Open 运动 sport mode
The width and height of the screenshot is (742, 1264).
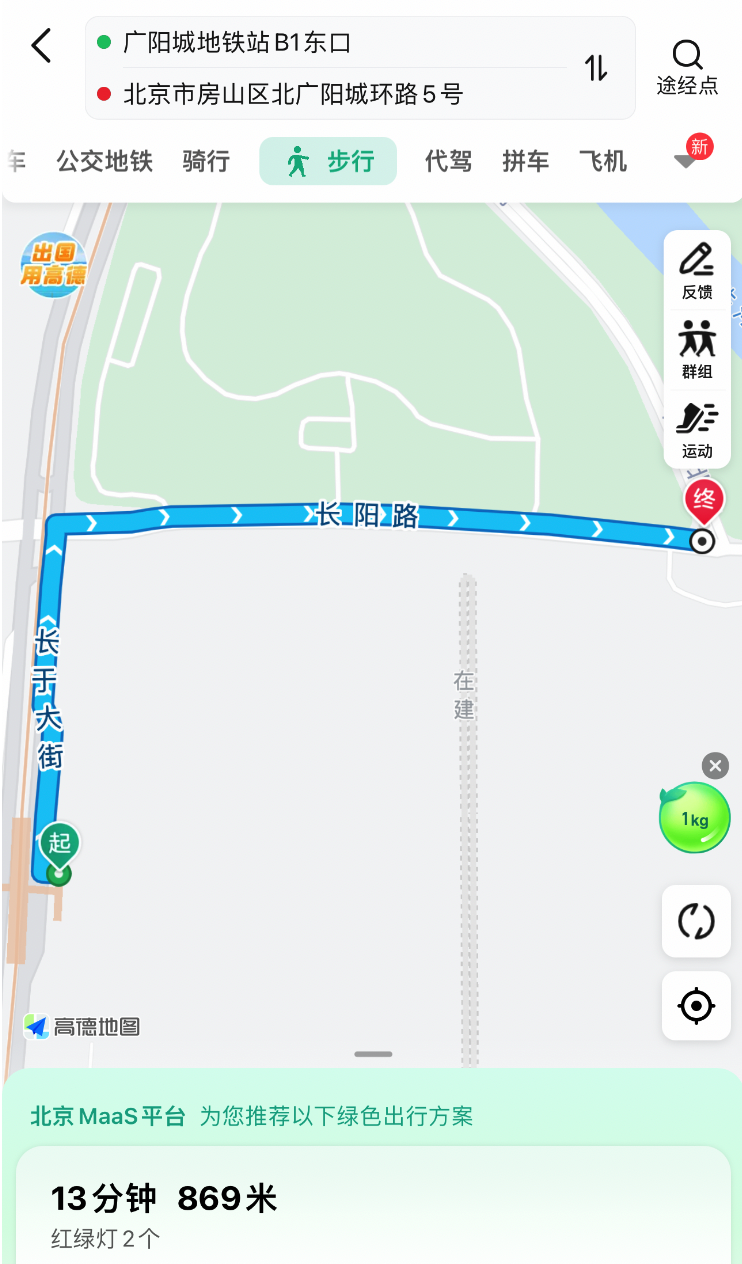(697, 429)
